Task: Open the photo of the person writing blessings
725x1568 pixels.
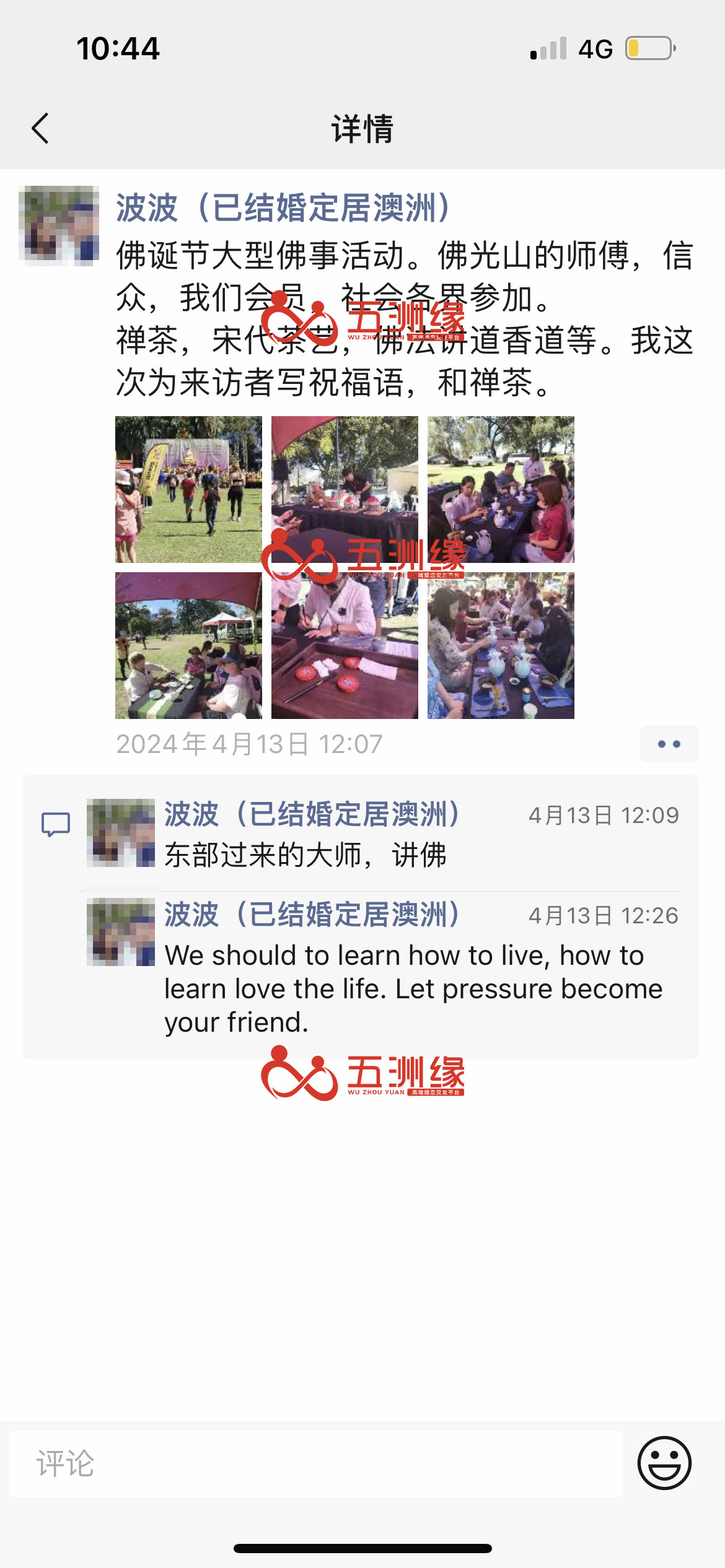Action: (345, 645)
